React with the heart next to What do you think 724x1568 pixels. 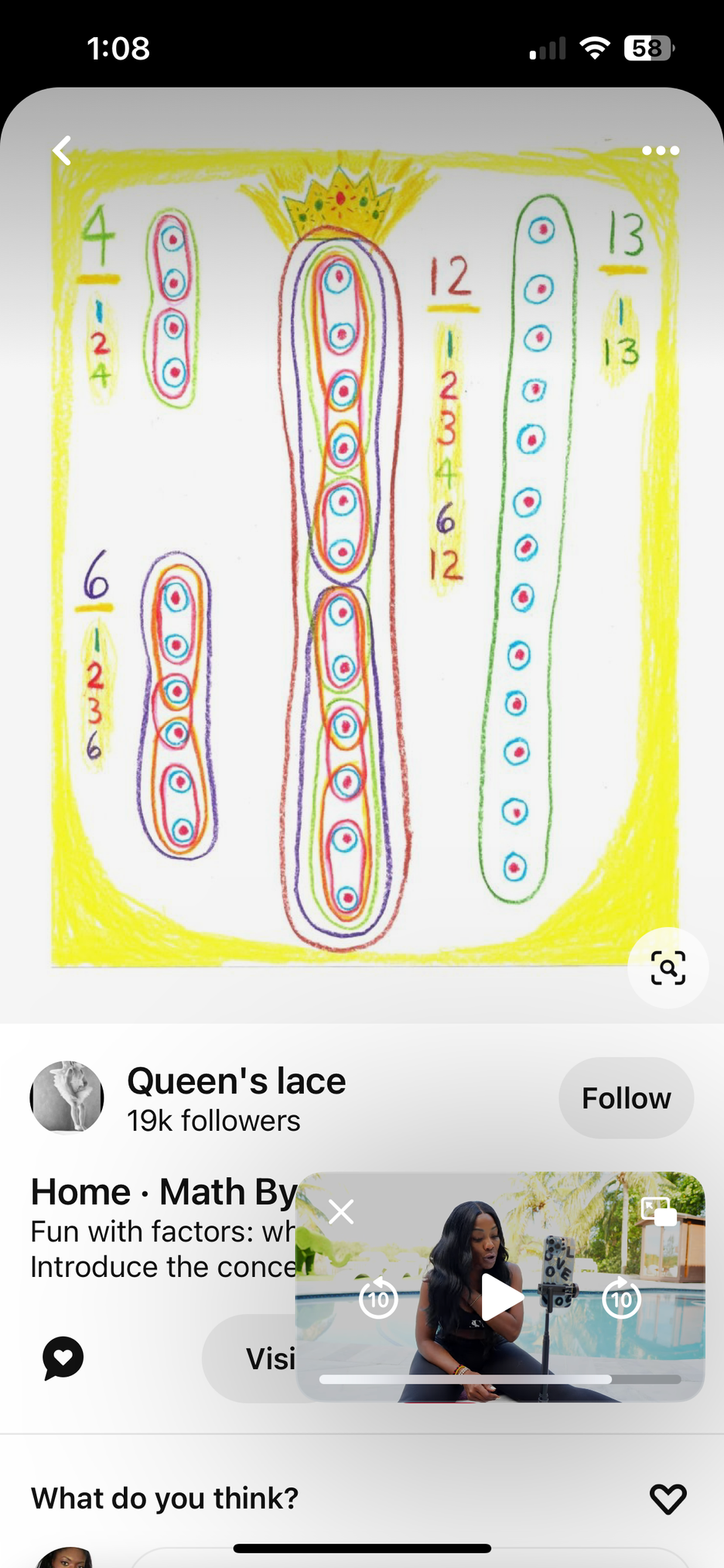(668, 1498)
